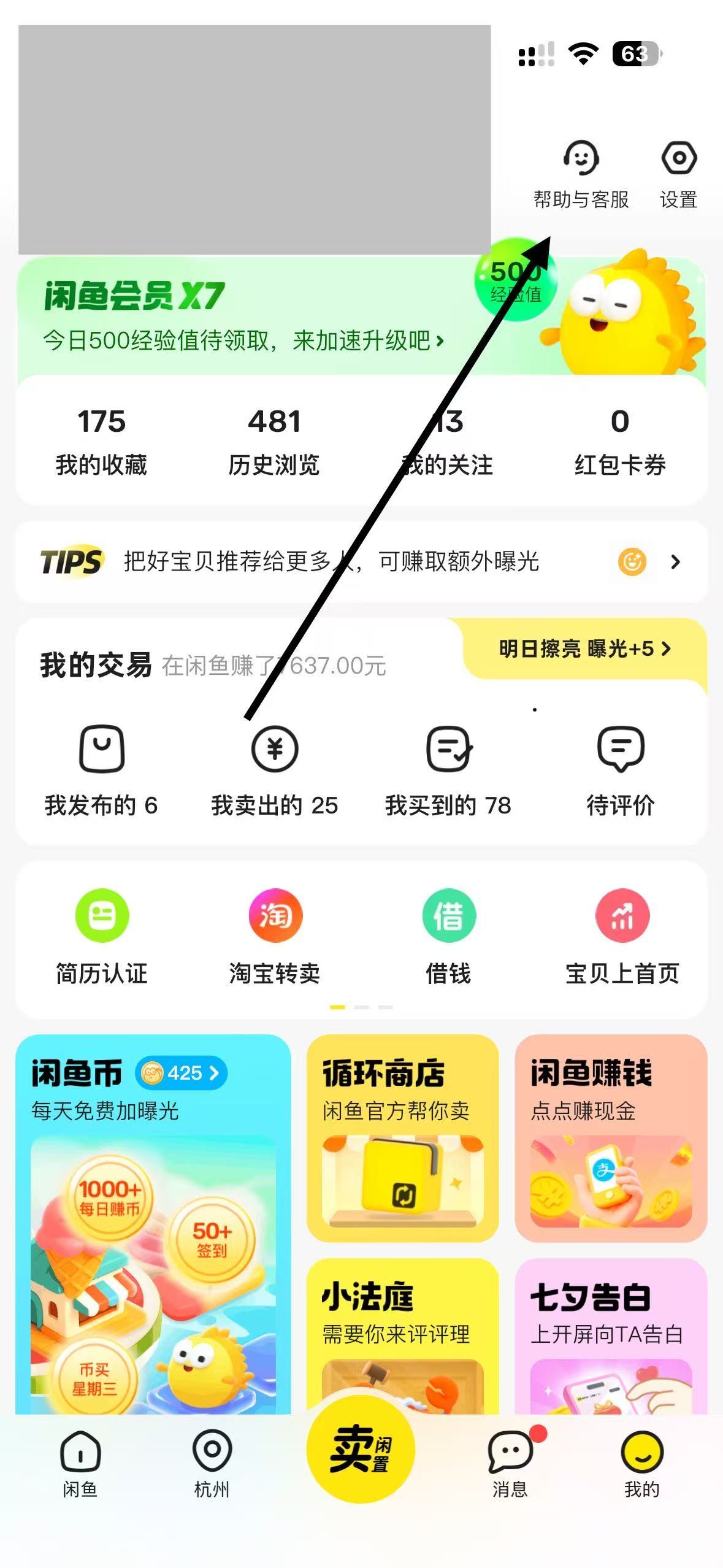The image size is (723, 1568).
Task: Tap 明日擦亮 曝光+5 button
Action: click(584, 648)
